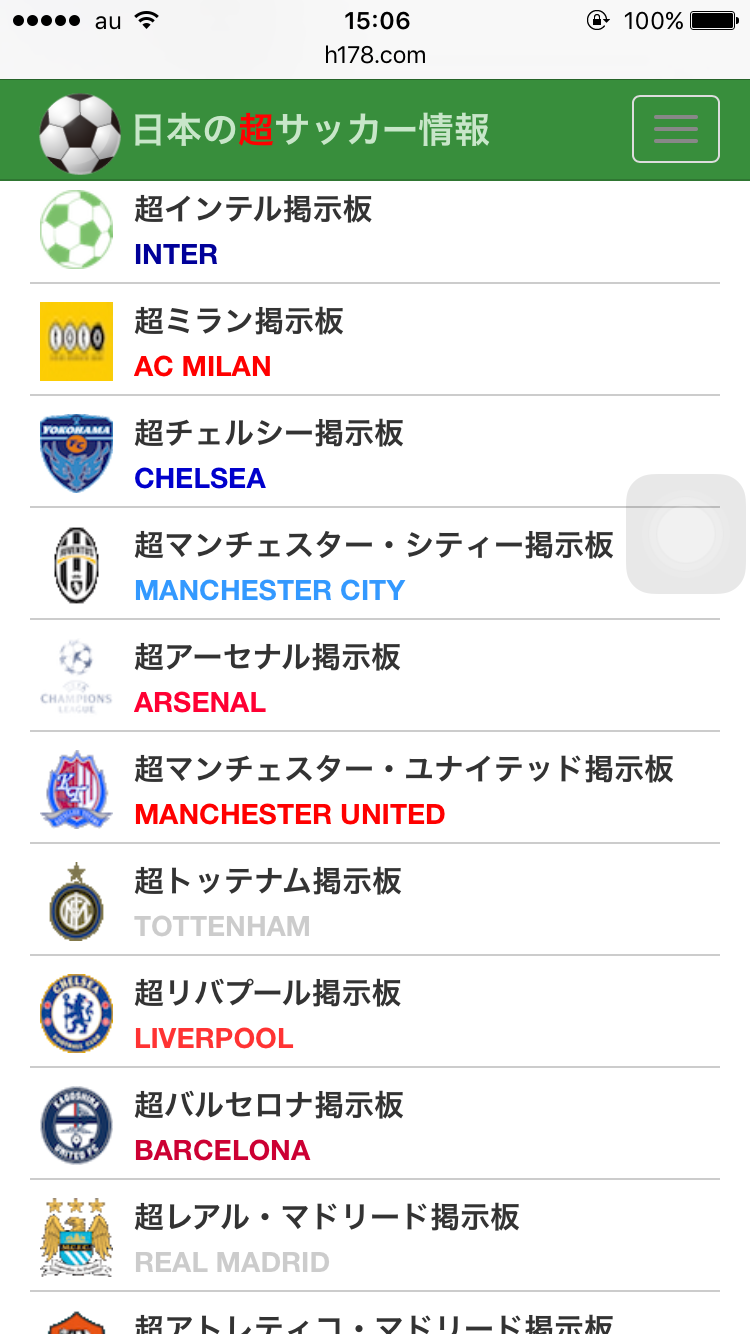Open the LIVERPOOL bulletin board
This screenshot has height=1334, width=750.
267,1015
